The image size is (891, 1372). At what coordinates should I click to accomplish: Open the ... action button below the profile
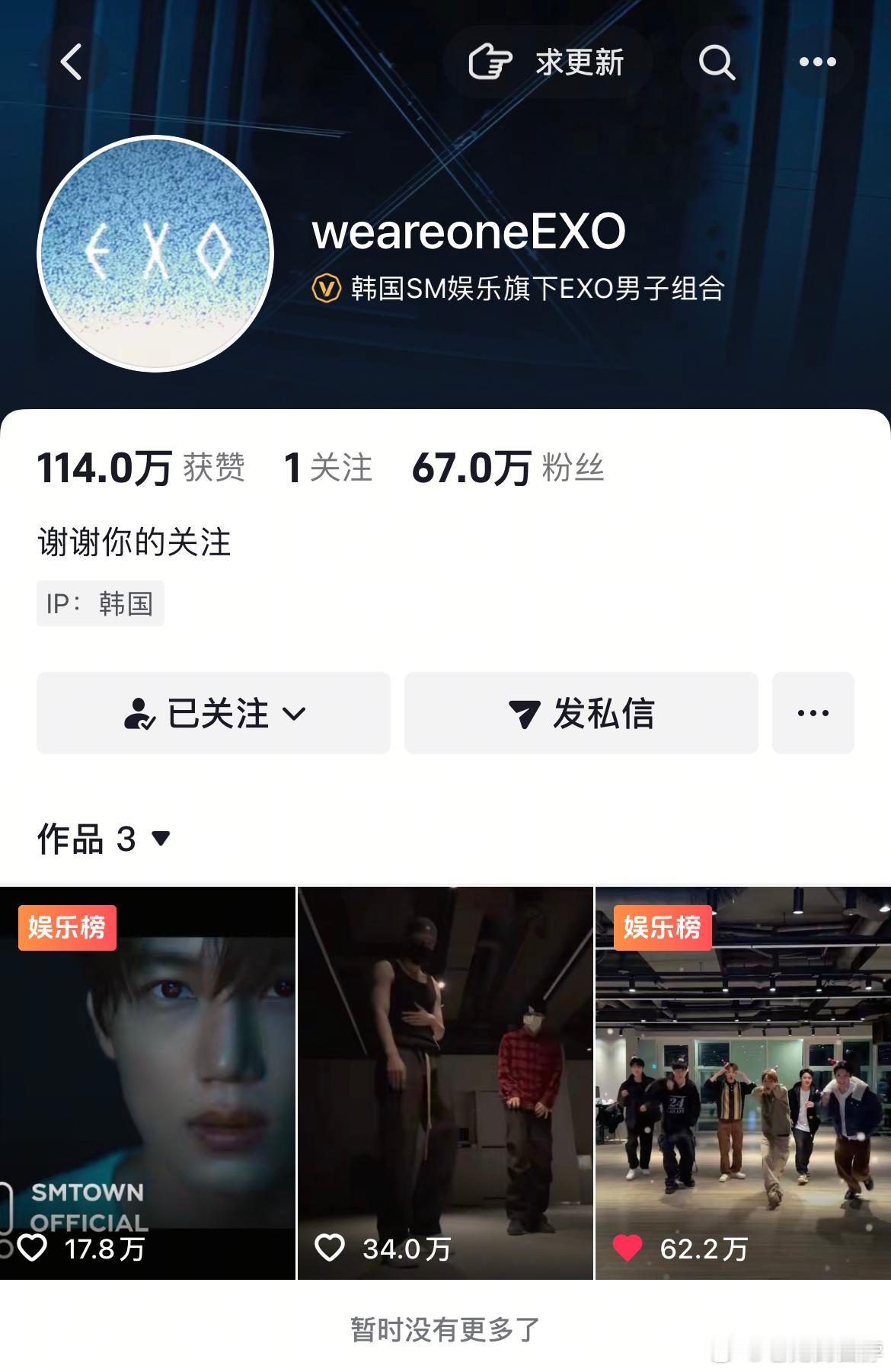(812, 713)
